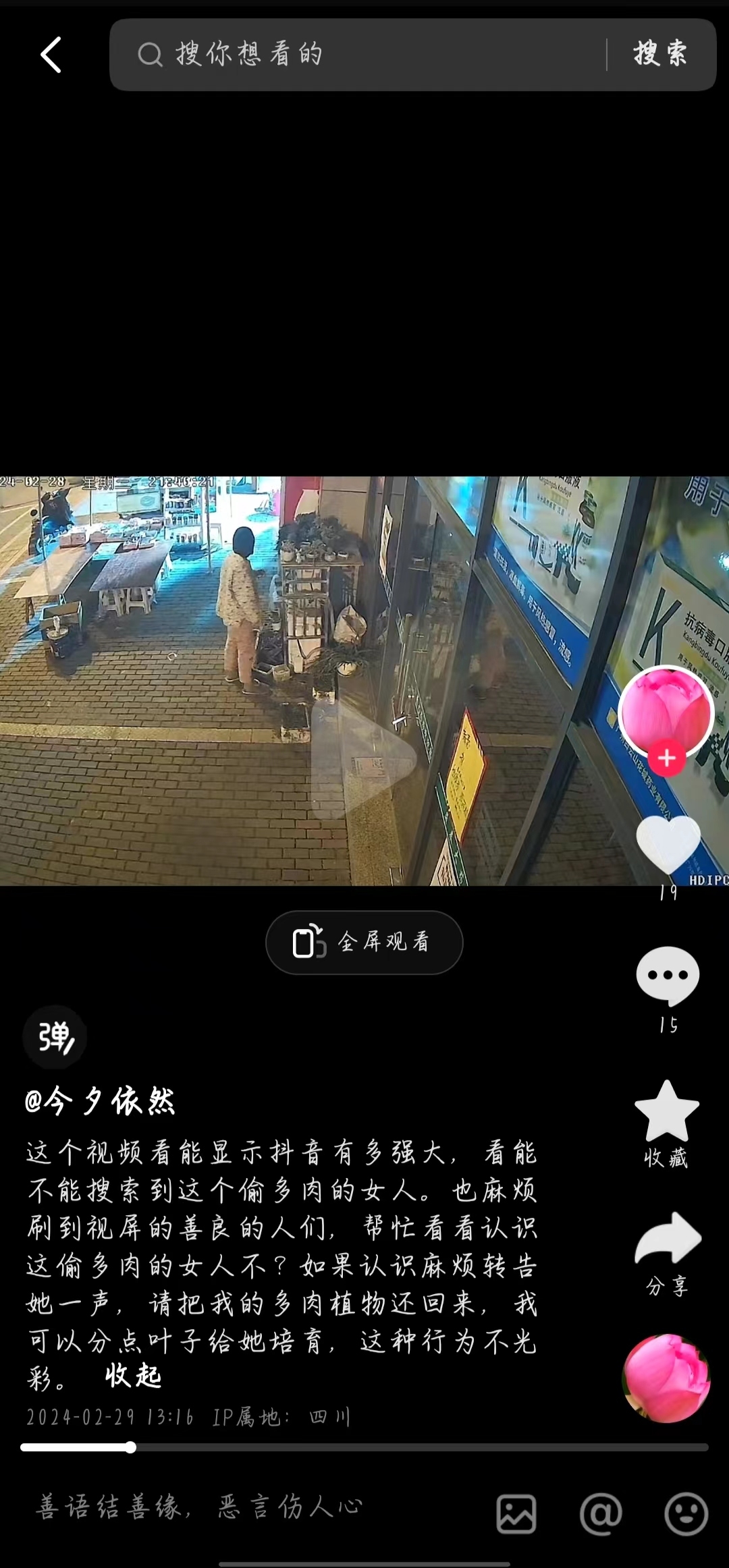Like this video with the heart icon
Viewport: 729px width, 1568px height.
[x=668, y=845]
